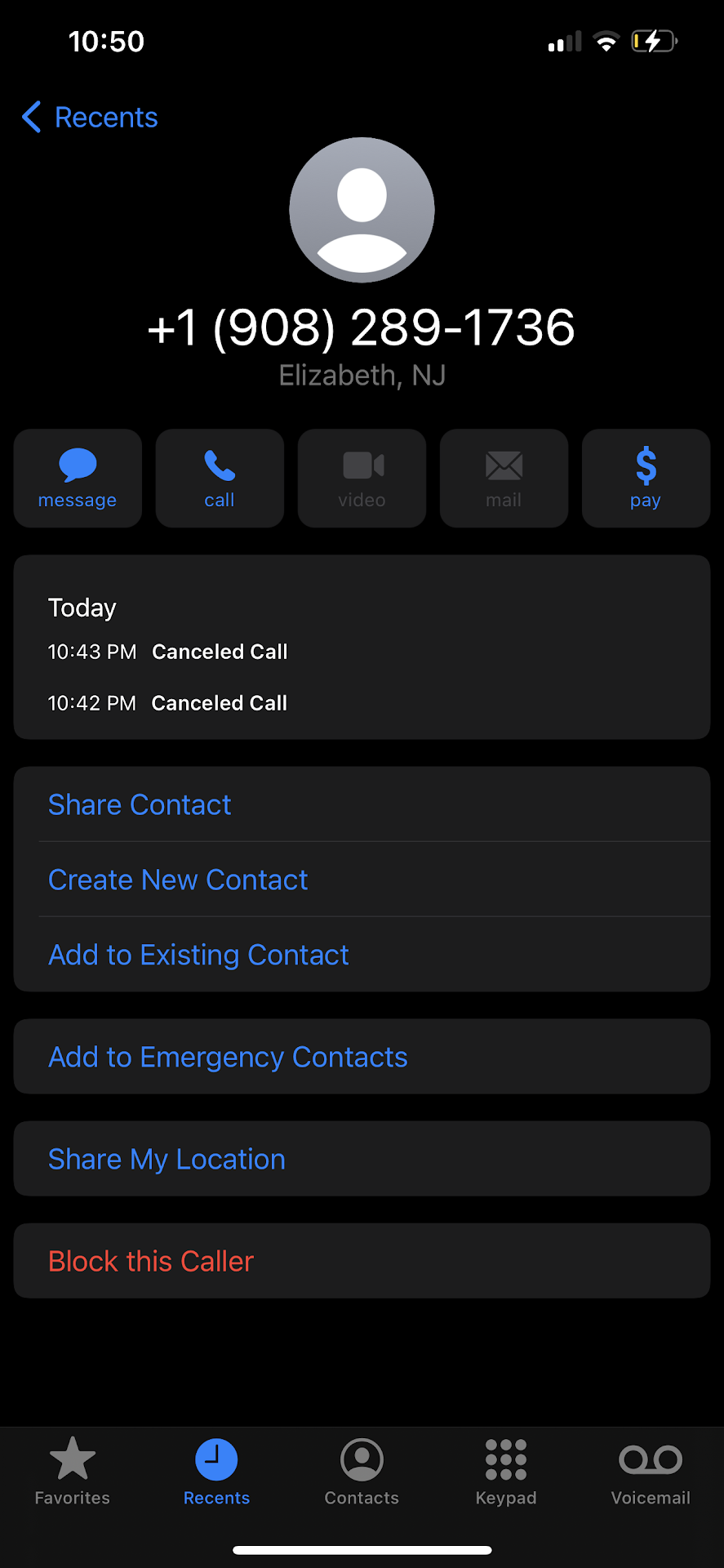Switch to the Favorites tab
The height and width of the screenshot is (1568, 724).
73,1471
